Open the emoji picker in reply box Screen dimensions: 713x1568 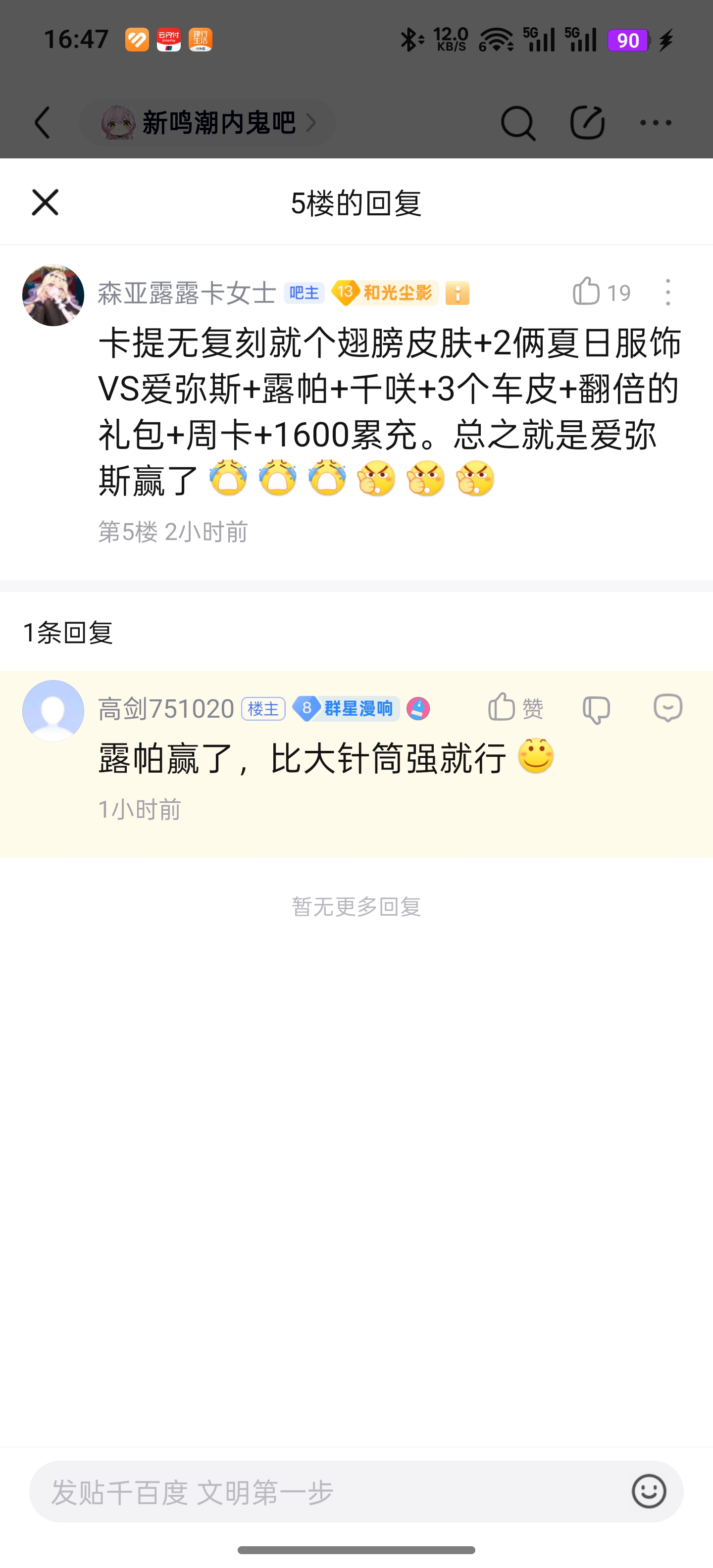649,1491
